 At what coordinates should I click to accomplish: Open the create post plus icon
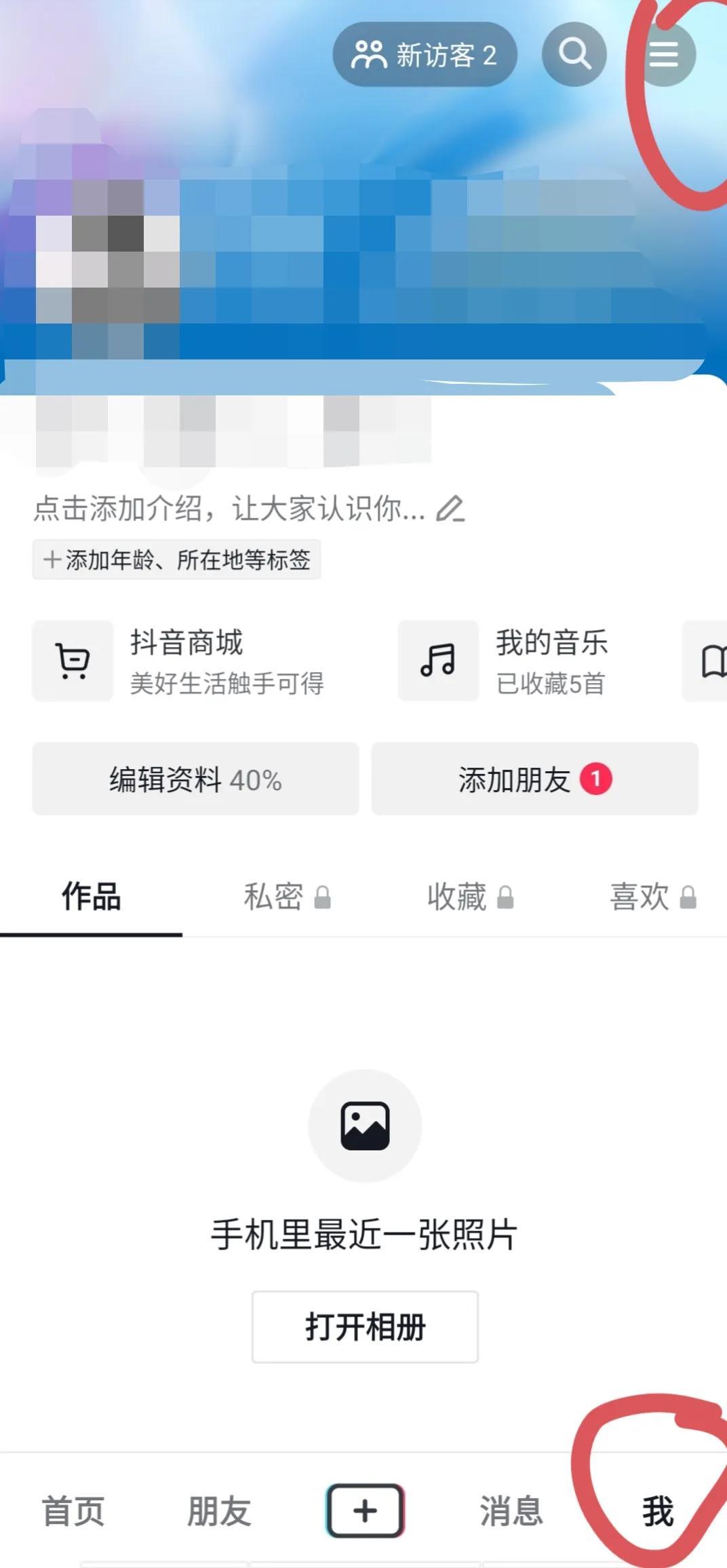[365, 1511]
